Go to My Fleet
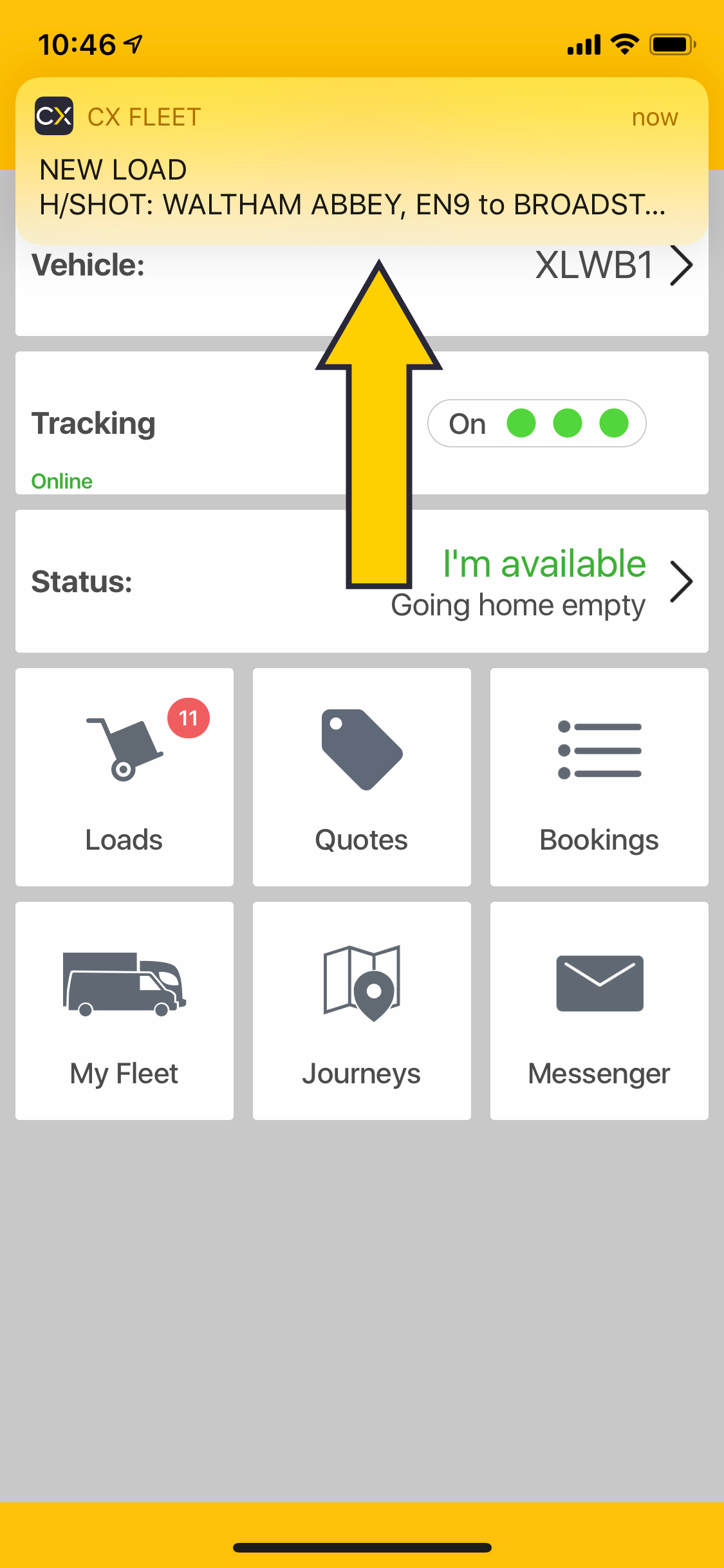This screenshot has width=724, height=1568. click(124, 1011)
